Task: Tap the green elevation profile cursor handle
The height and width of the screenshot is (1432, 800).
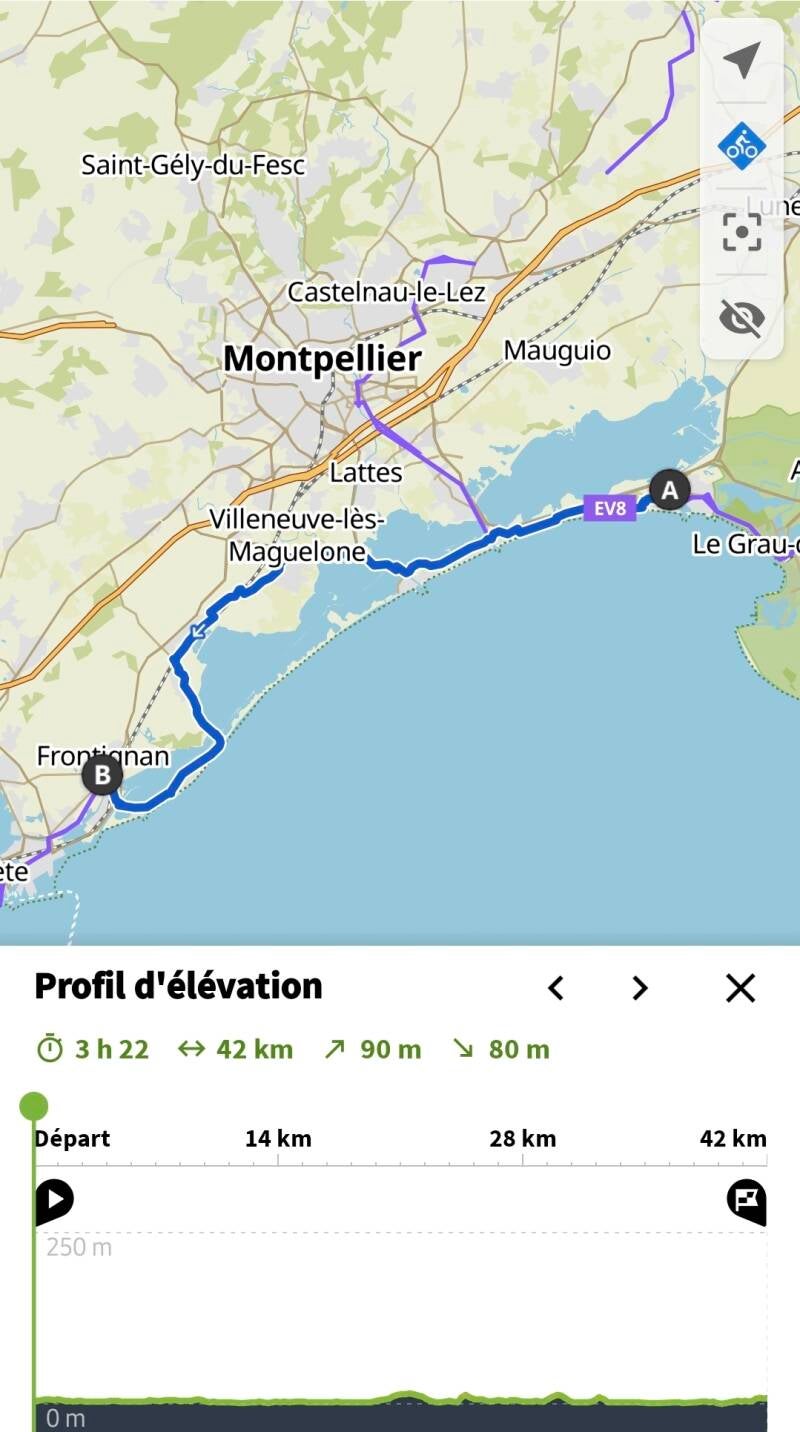Action: click(x=34, y=1106)
